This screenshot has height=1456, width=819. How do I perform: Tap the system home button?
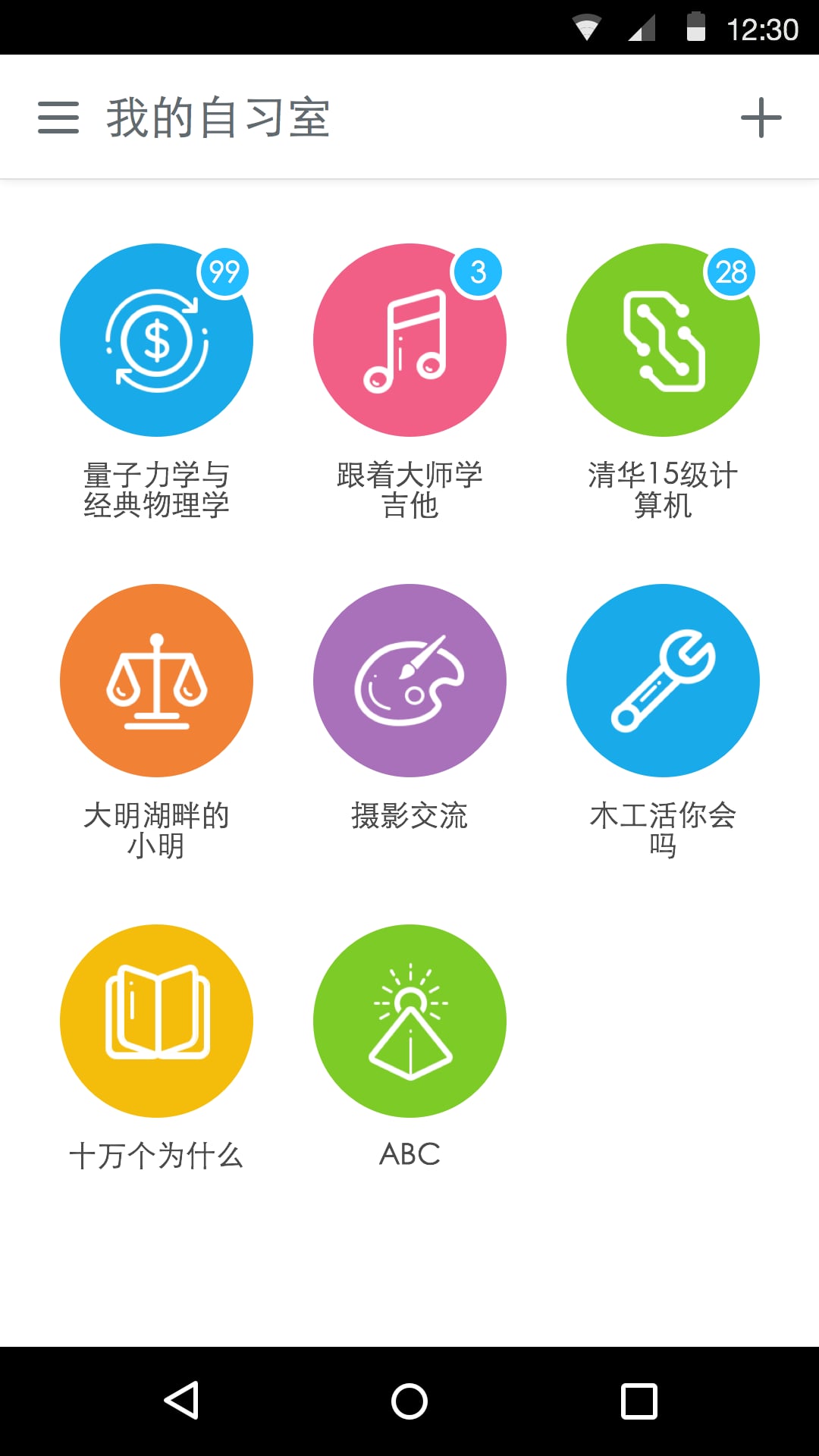pos(409,1401)
